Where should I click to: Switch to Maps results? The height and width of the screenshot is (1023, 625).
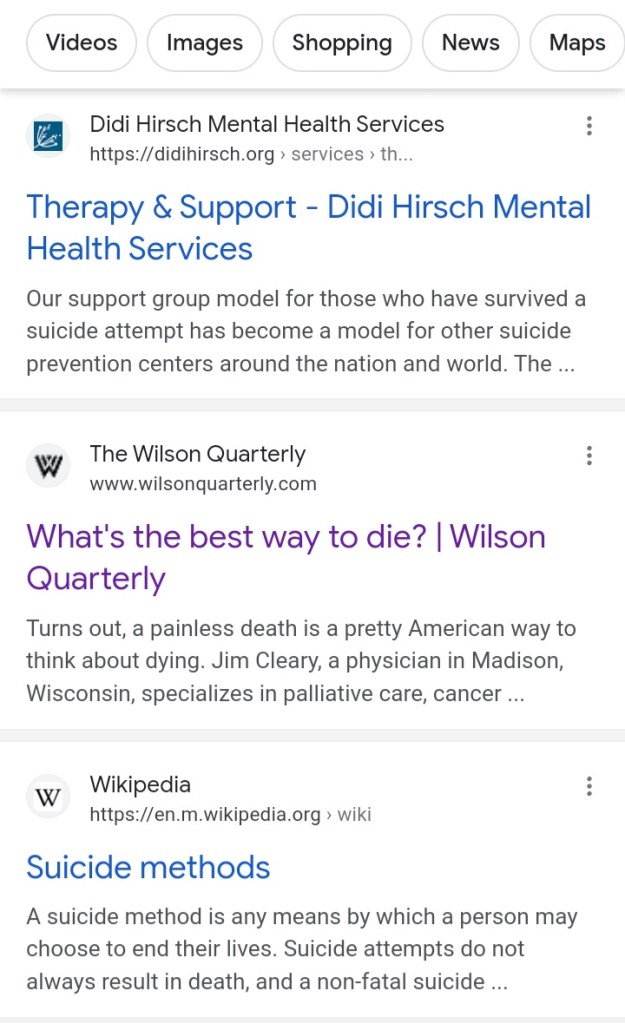578,43
